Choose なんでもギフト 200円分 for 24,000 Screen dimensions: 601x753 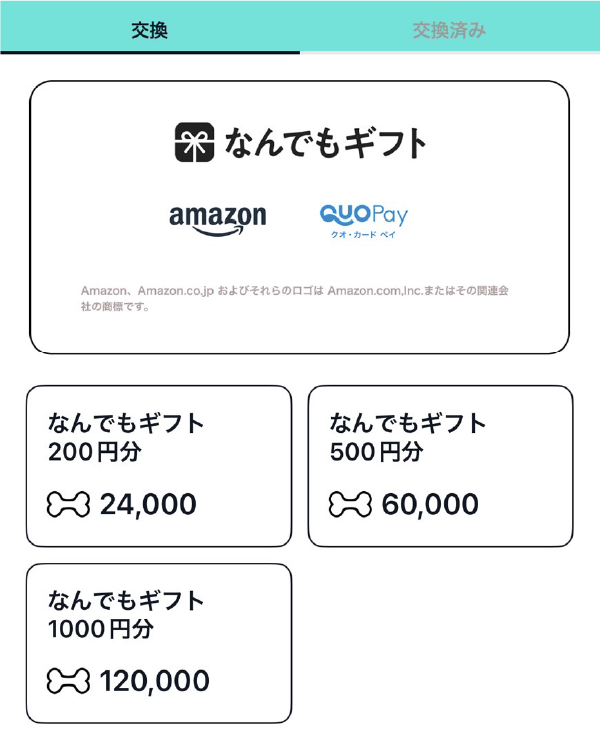coord(159,466)
